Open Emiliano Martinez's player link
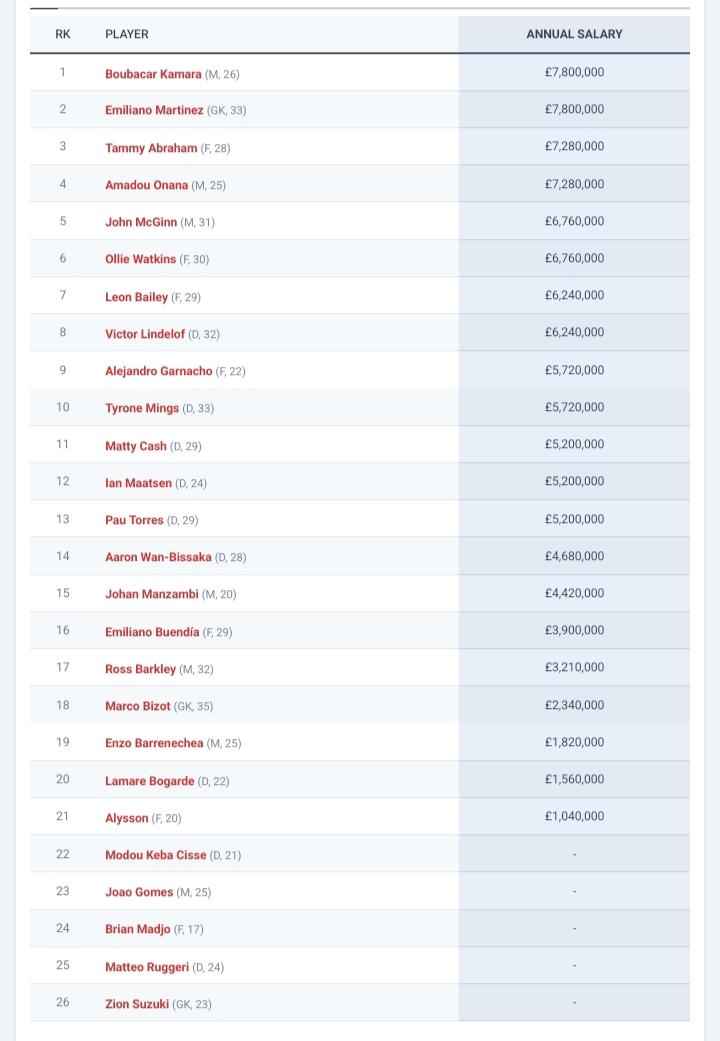The width and height of the screenshot is (720, 1041). tap(154, 110)
